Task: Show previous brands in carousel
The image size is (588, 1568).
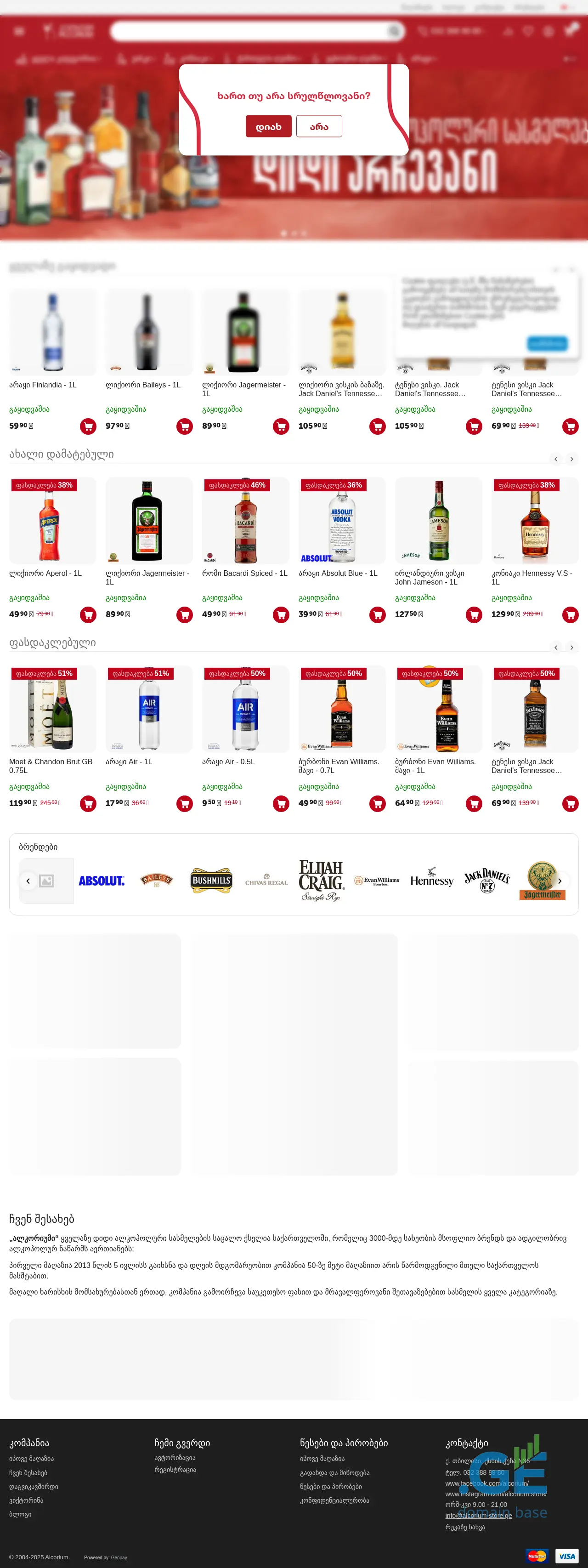Action: click(28, 881)
